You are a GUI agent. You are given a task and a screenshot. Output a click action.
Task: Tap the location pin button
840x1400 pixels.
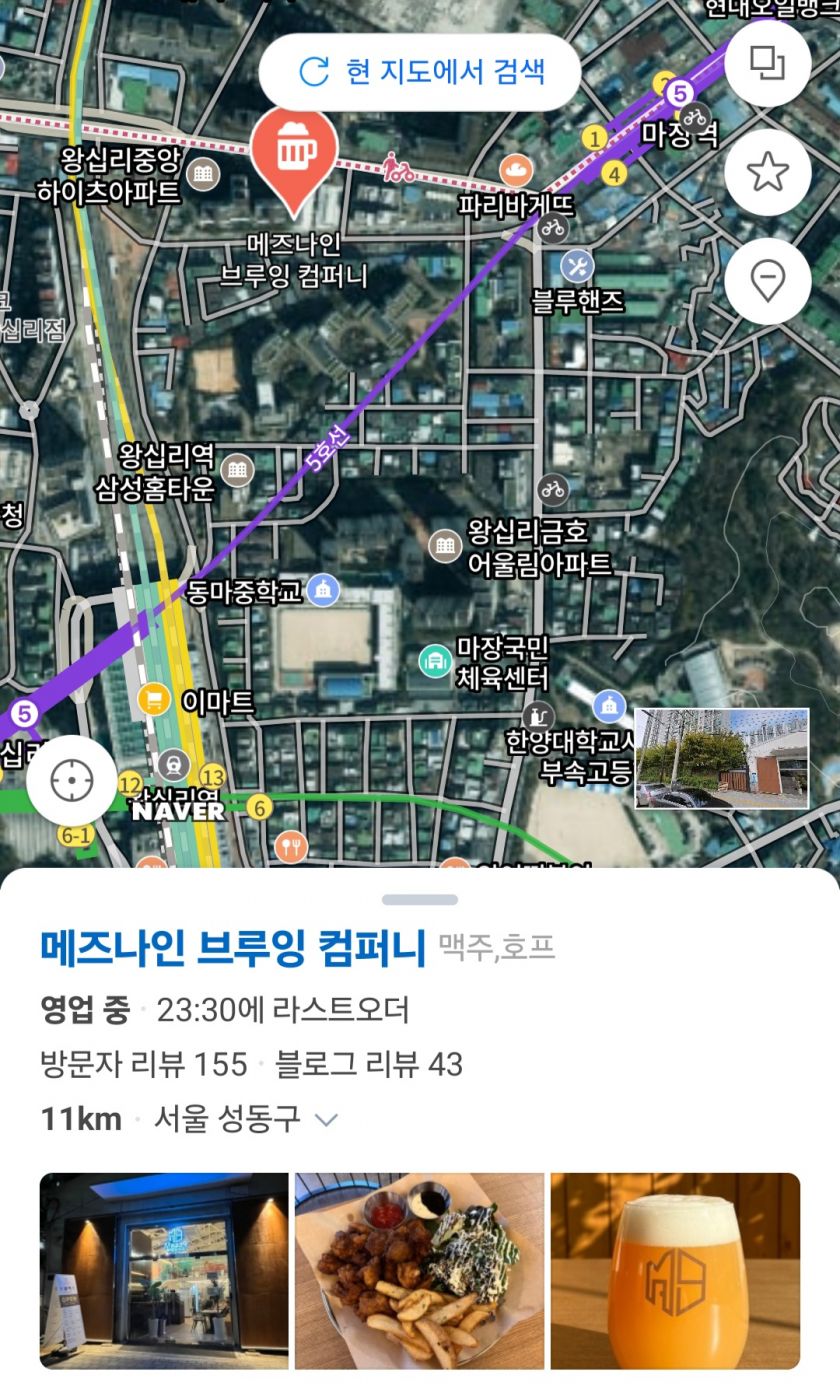[767, 281]
